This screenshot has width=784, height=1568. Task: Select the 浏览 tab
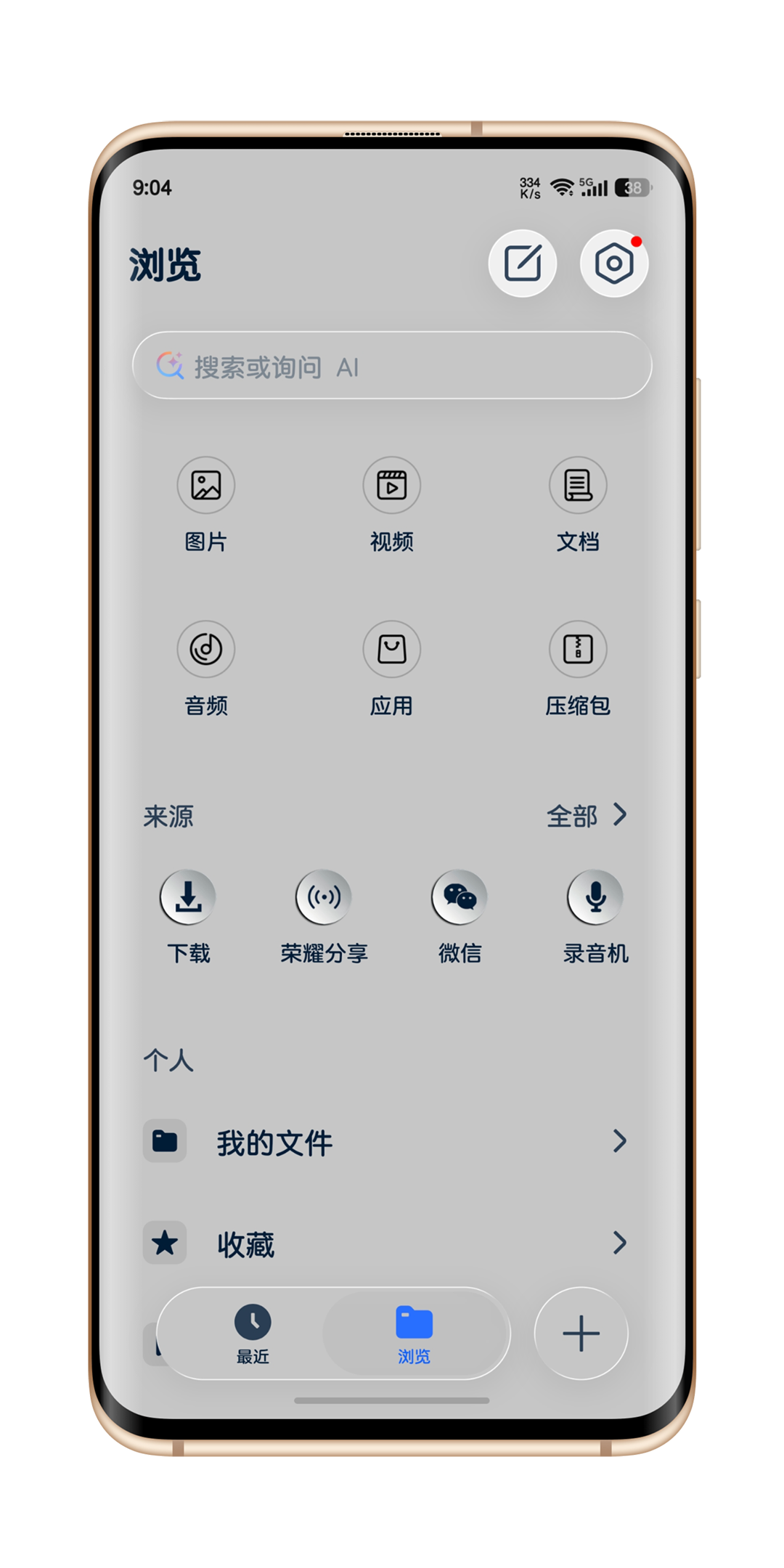click(414, 1334)
